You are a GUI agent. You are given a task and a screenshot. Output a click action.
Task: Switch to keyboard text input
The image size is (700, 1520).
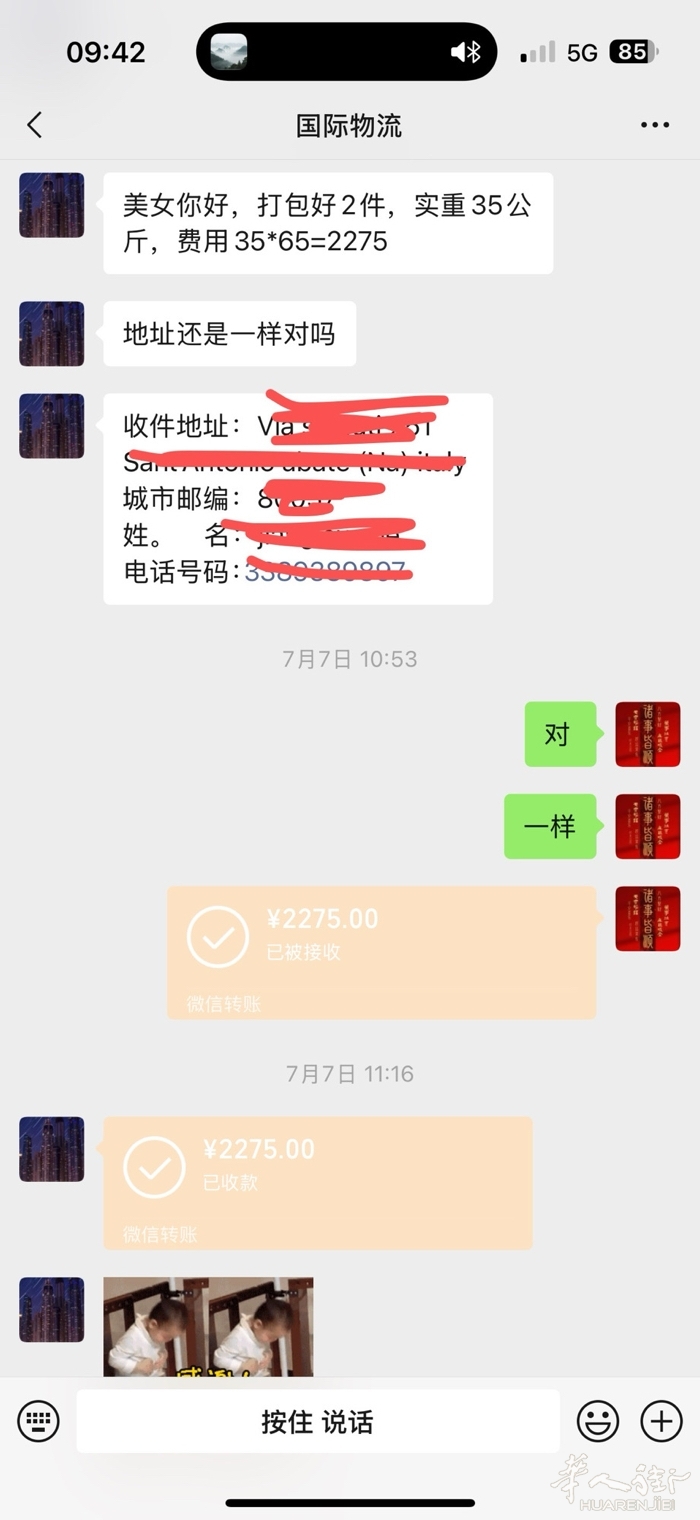click(x=38, y=1420)
